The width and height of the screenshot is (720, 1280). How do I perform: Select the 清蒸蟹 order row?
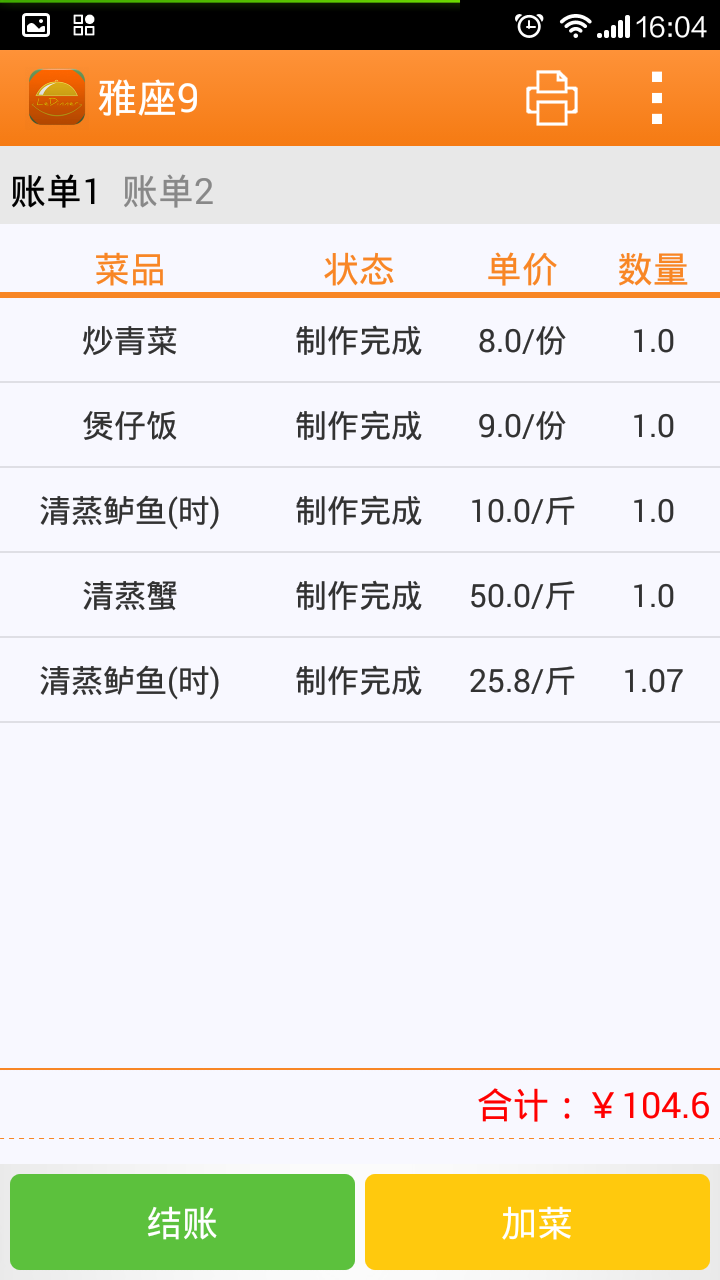point(360,596)
